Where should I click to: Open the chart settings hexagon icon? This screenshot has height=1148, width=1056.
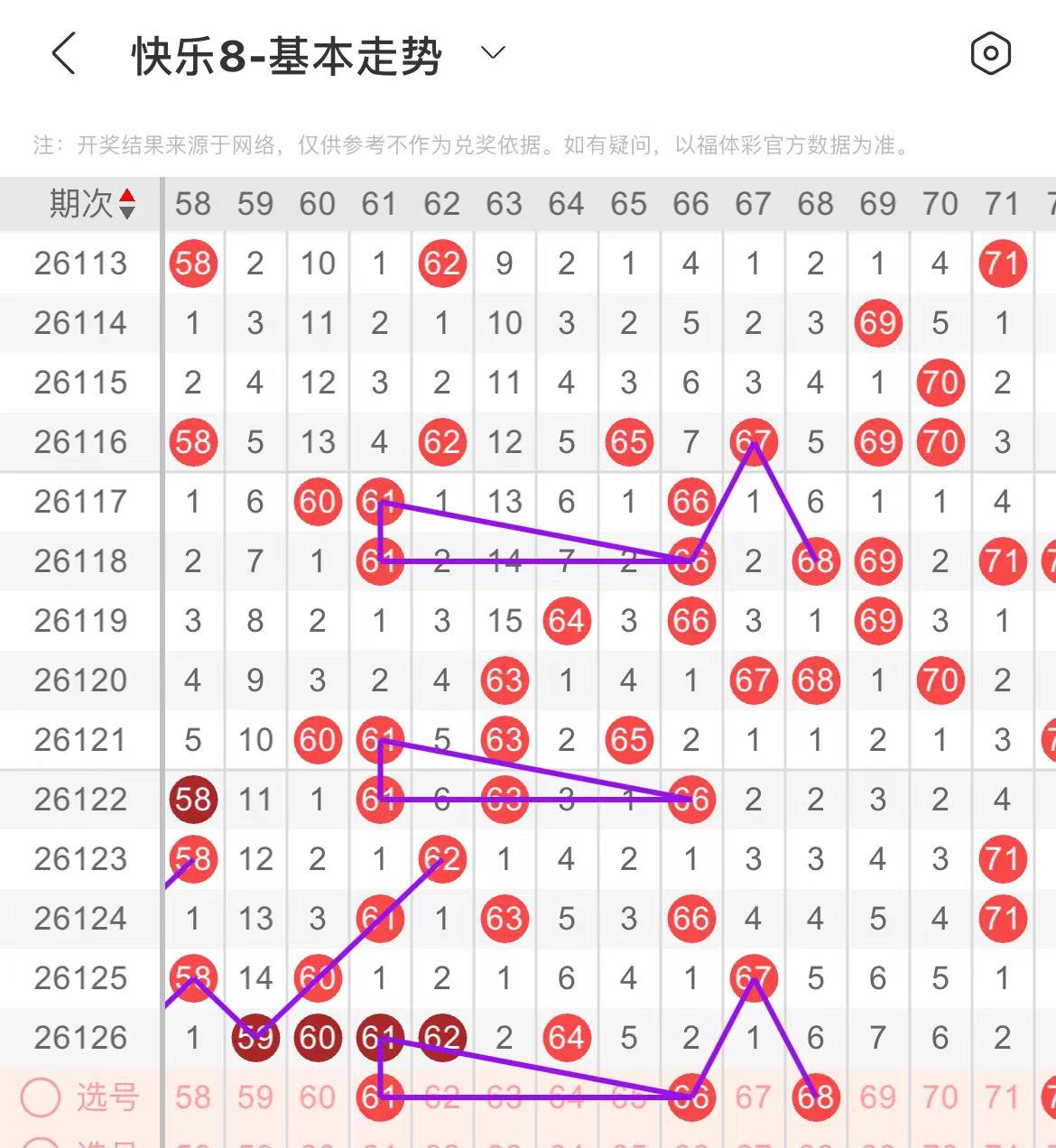click(990, 54)
